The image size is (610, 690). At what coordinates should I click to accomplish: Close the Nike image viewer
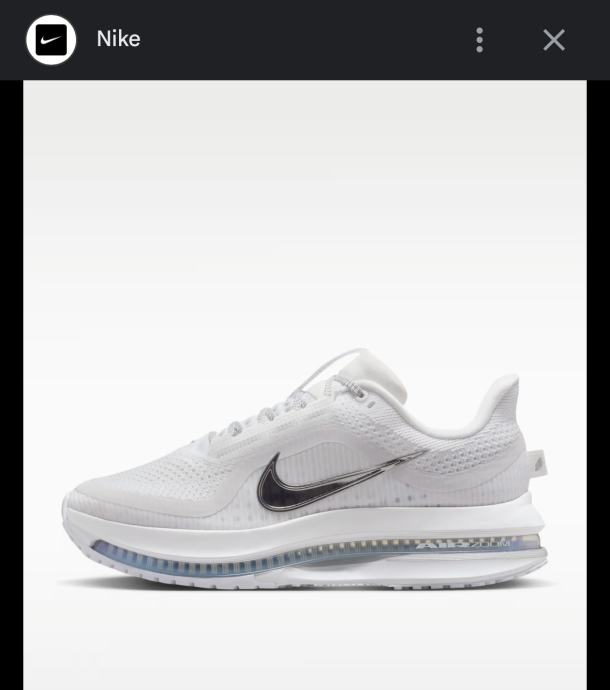click(x=554, y=40)
